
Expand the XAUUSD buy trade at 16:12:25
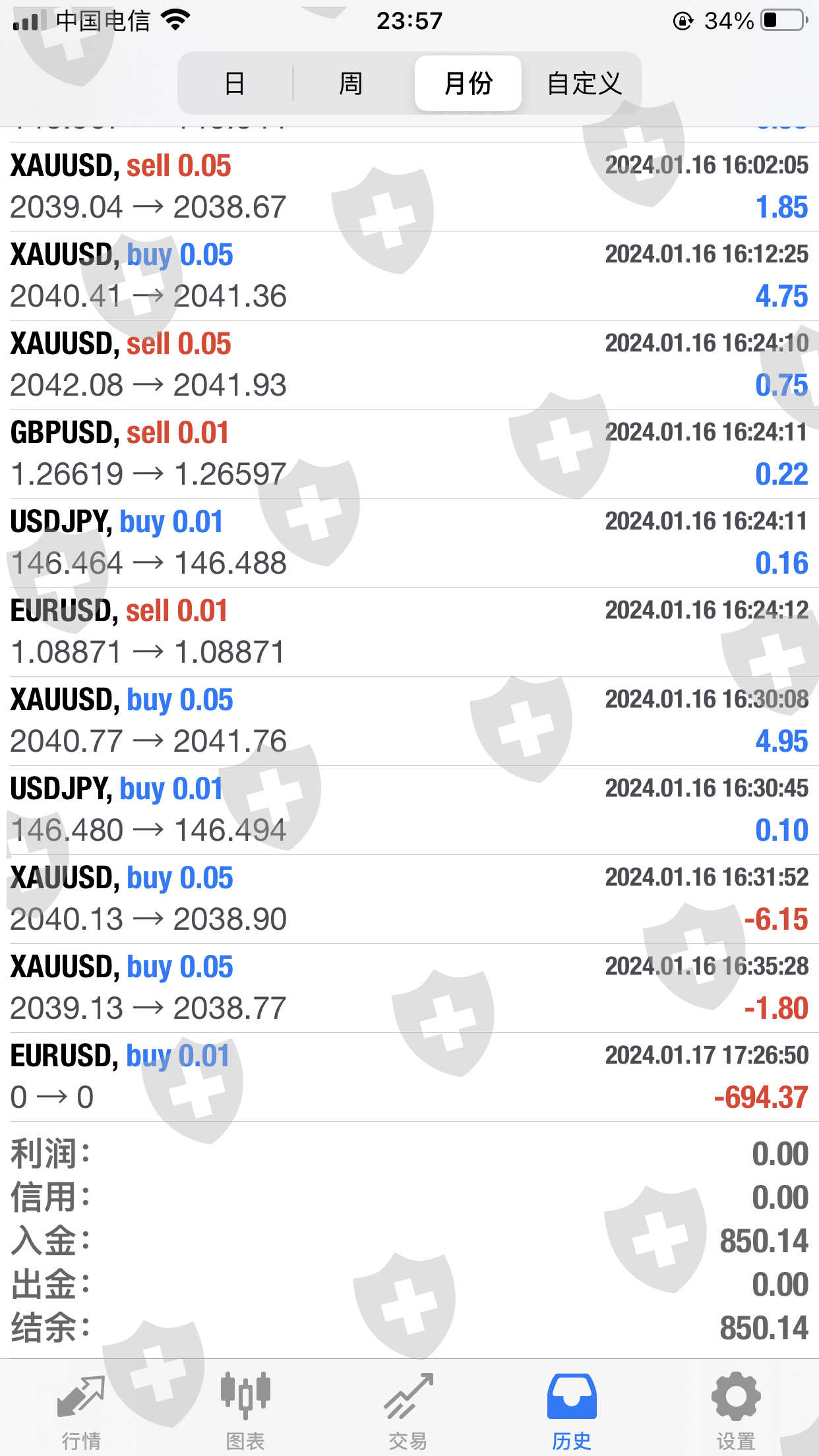tap(409, 276)
